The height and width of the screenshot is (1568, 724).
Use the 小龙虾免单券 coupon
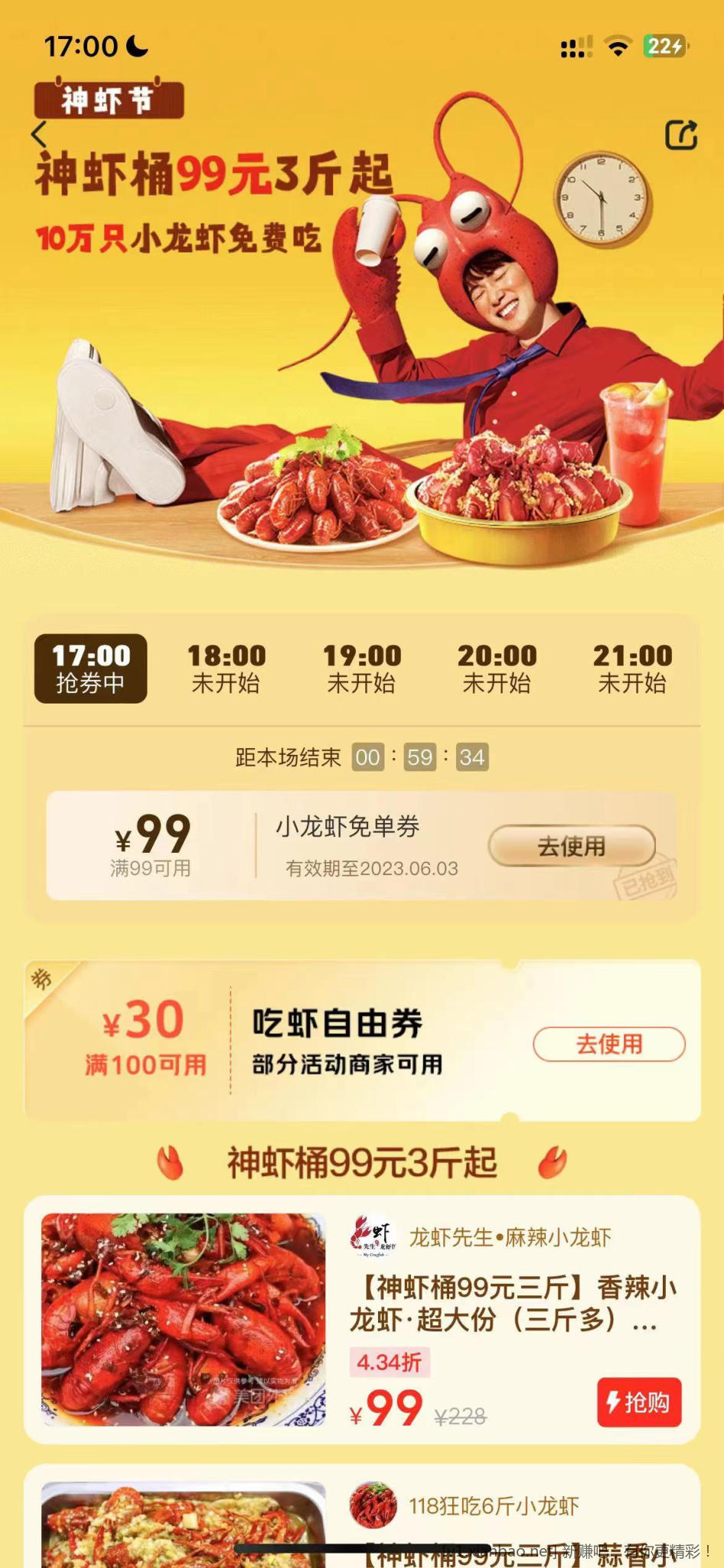pyautogui.click(x=571, y=846)
